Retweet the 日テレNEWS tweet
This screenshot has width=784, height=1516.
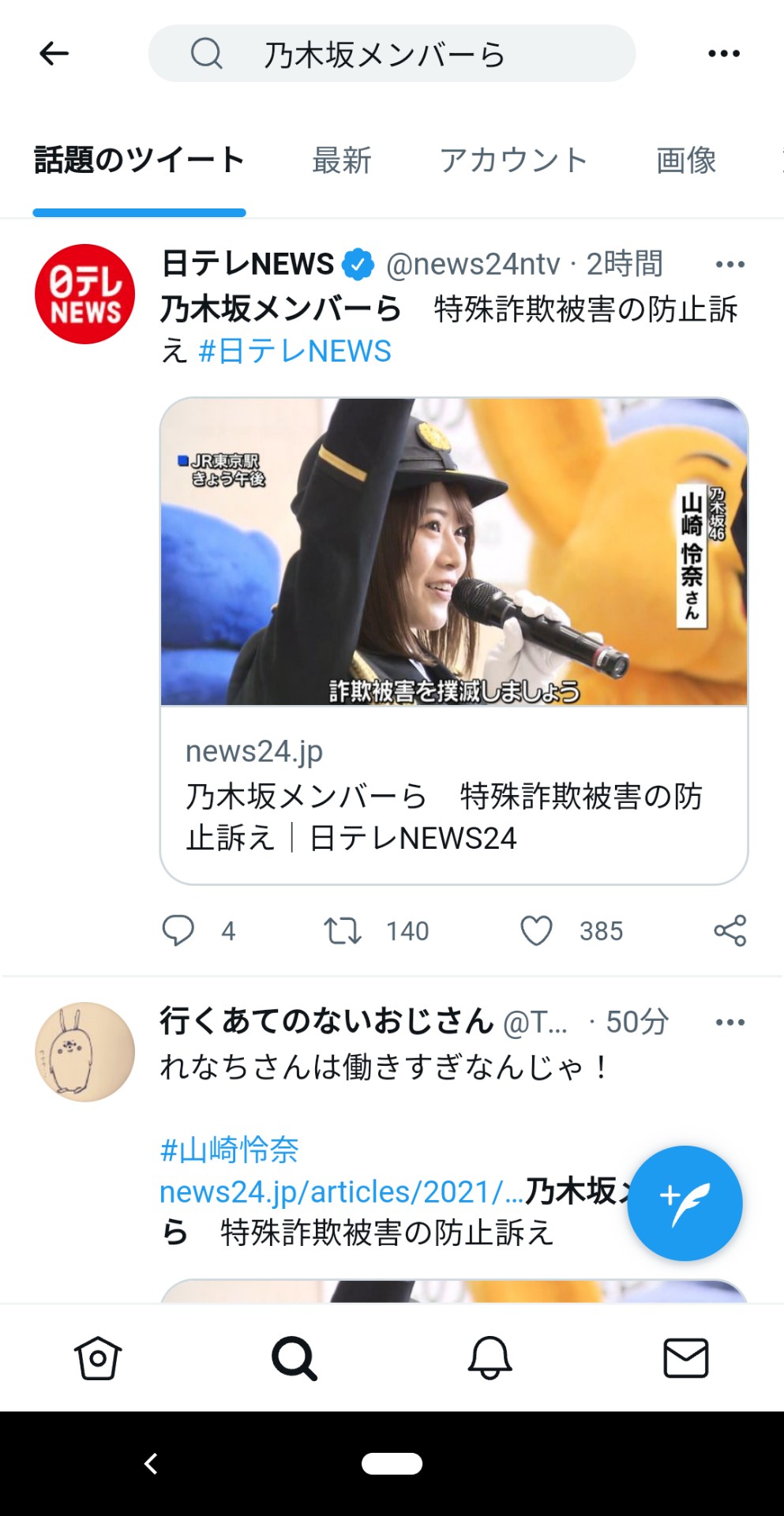click(x=343, y=931)
